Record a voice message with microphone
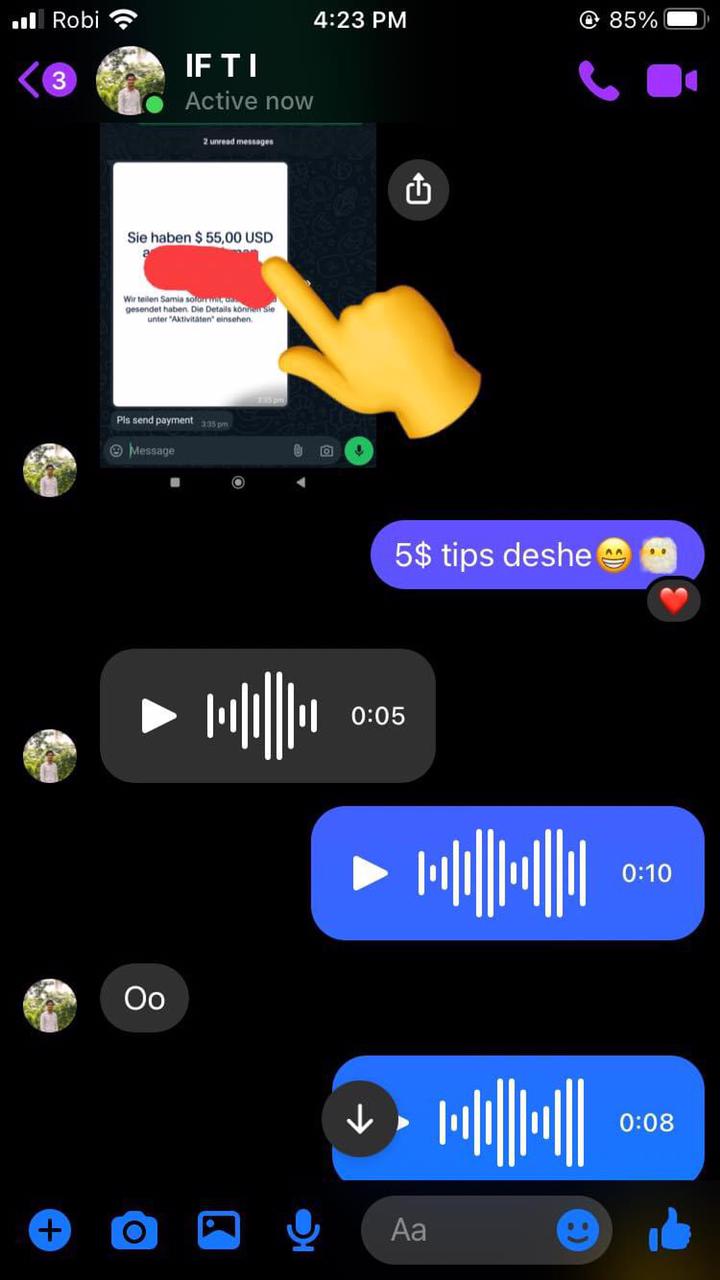Image resolution: width=720 pixels, height=1280 pixels. pos(302,1230)
